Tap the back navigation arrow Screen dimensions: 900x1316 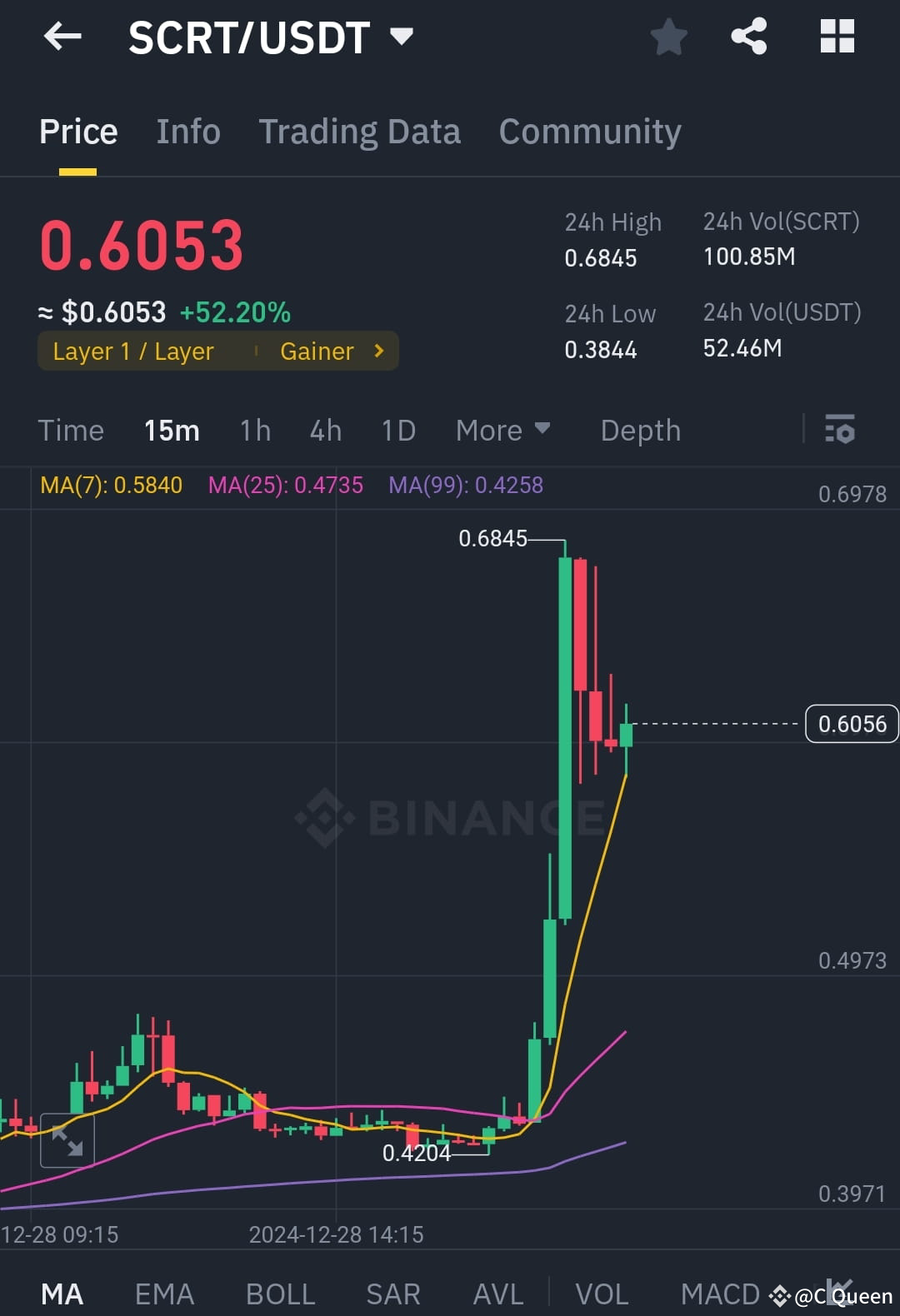[x=62, y=37]
